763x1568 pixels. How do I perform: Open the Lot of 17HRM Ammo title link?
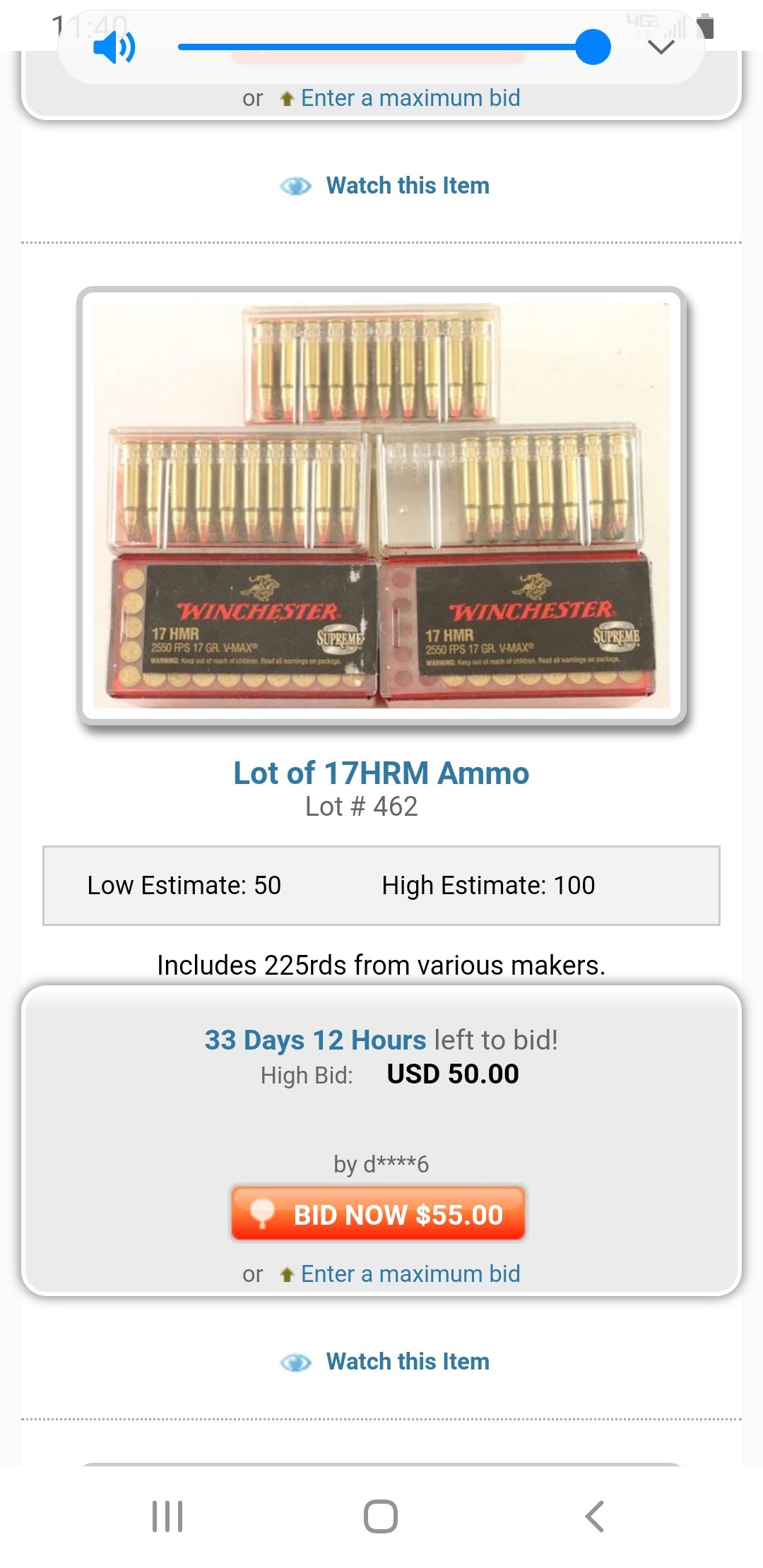click(381, 773)
